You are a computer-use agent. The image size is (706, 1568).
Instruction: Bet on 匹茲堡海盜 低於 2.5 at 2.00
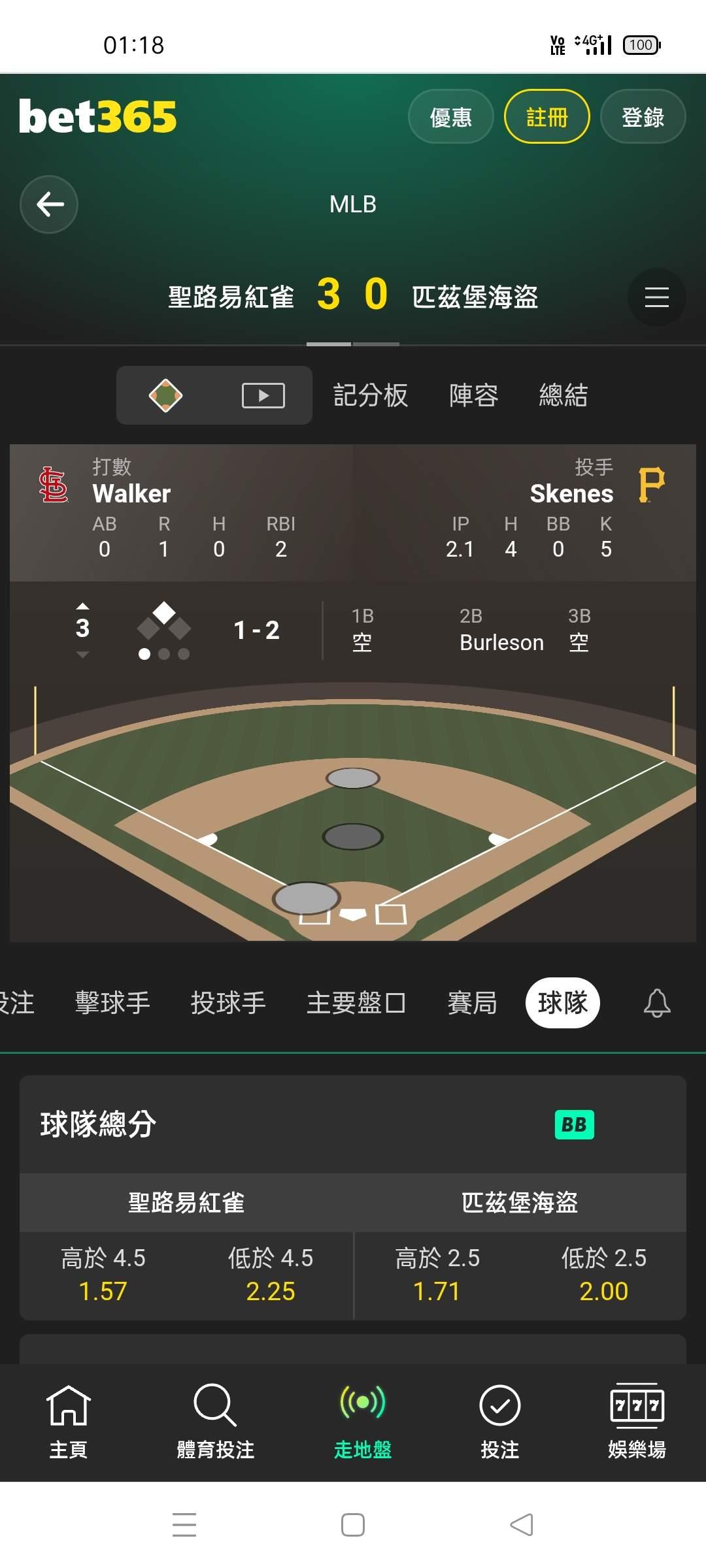(x=603, y=1275)
